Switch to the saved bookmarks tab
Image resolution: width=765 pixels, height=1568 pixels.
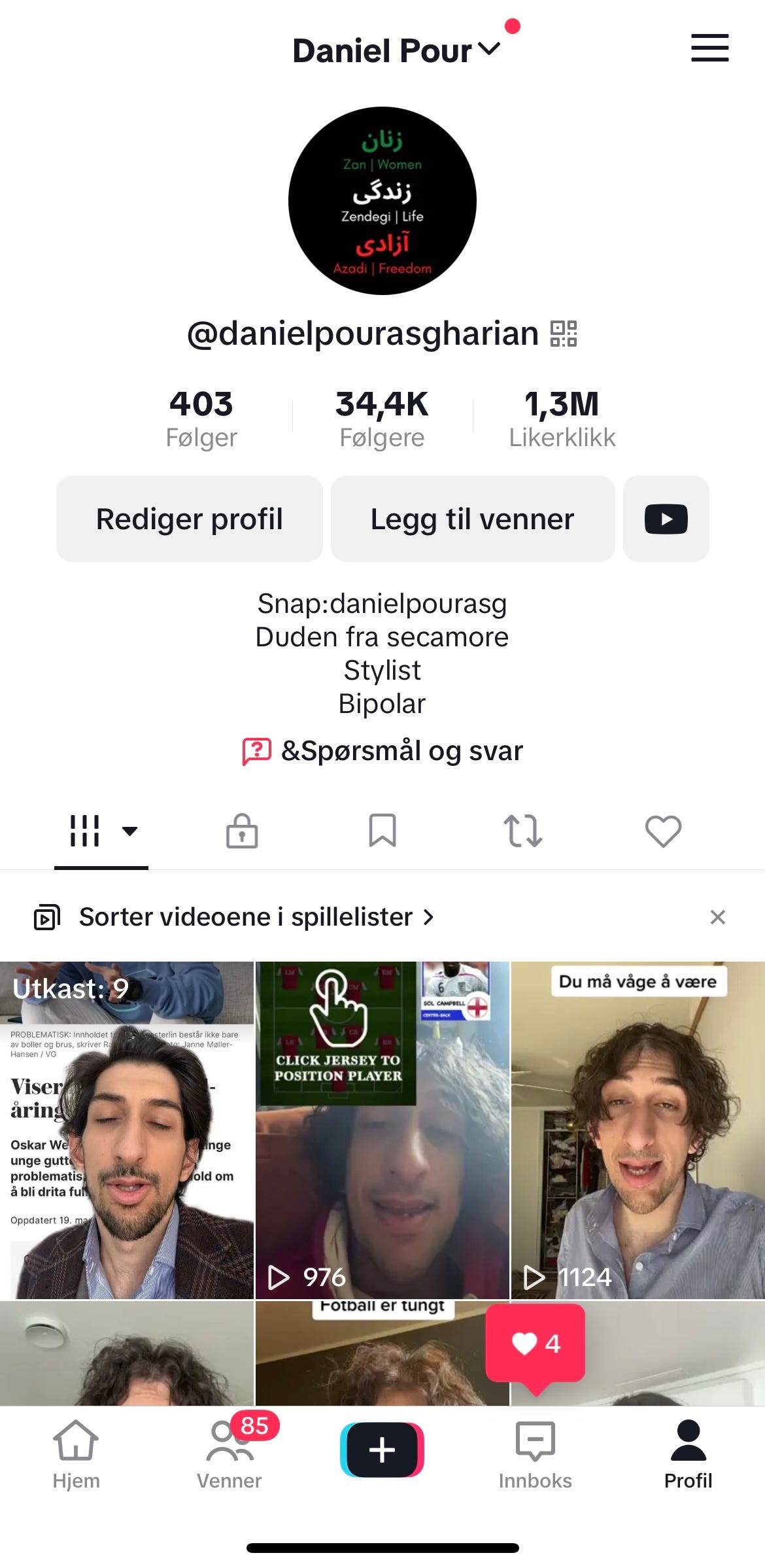tap(382, 831)
